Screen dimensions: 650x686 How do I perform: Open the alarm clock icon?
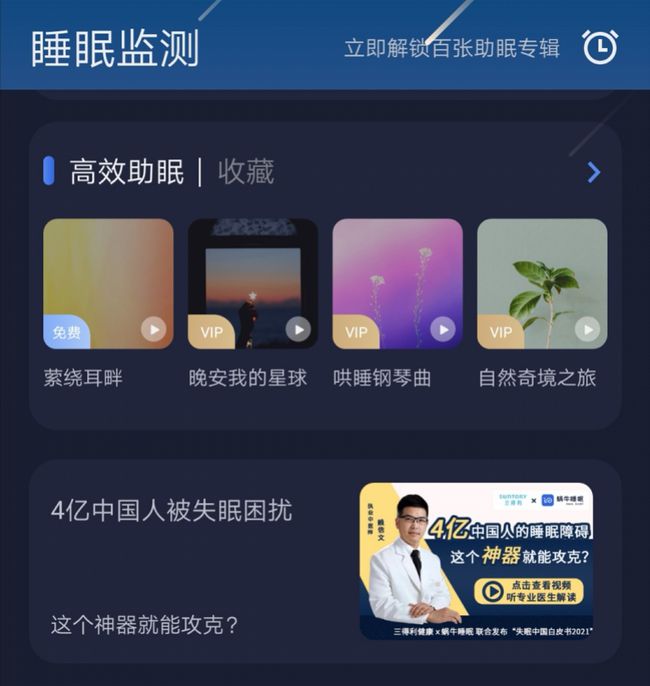600,47
